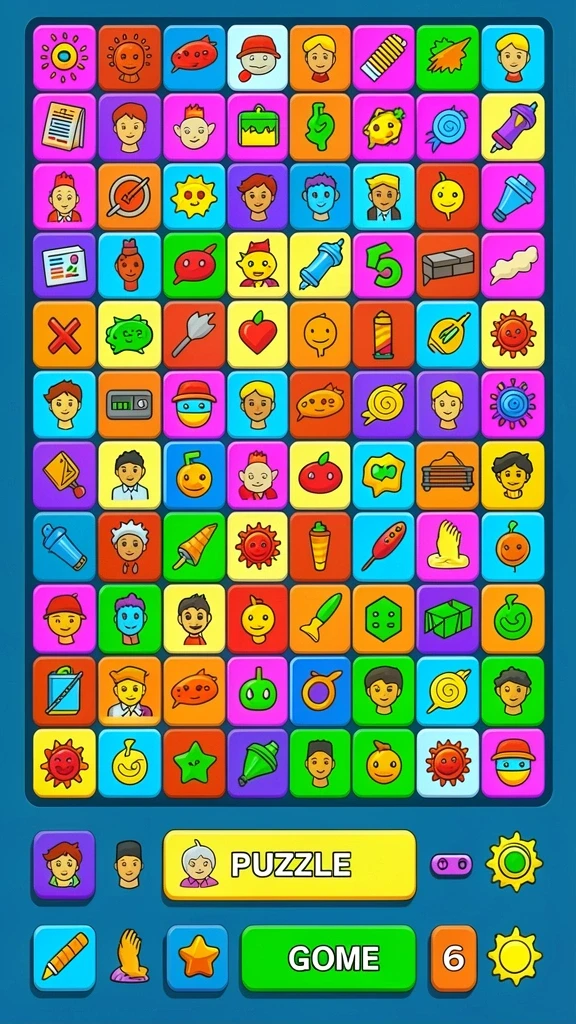Pick the green number 5 tile

pos(383,265)
